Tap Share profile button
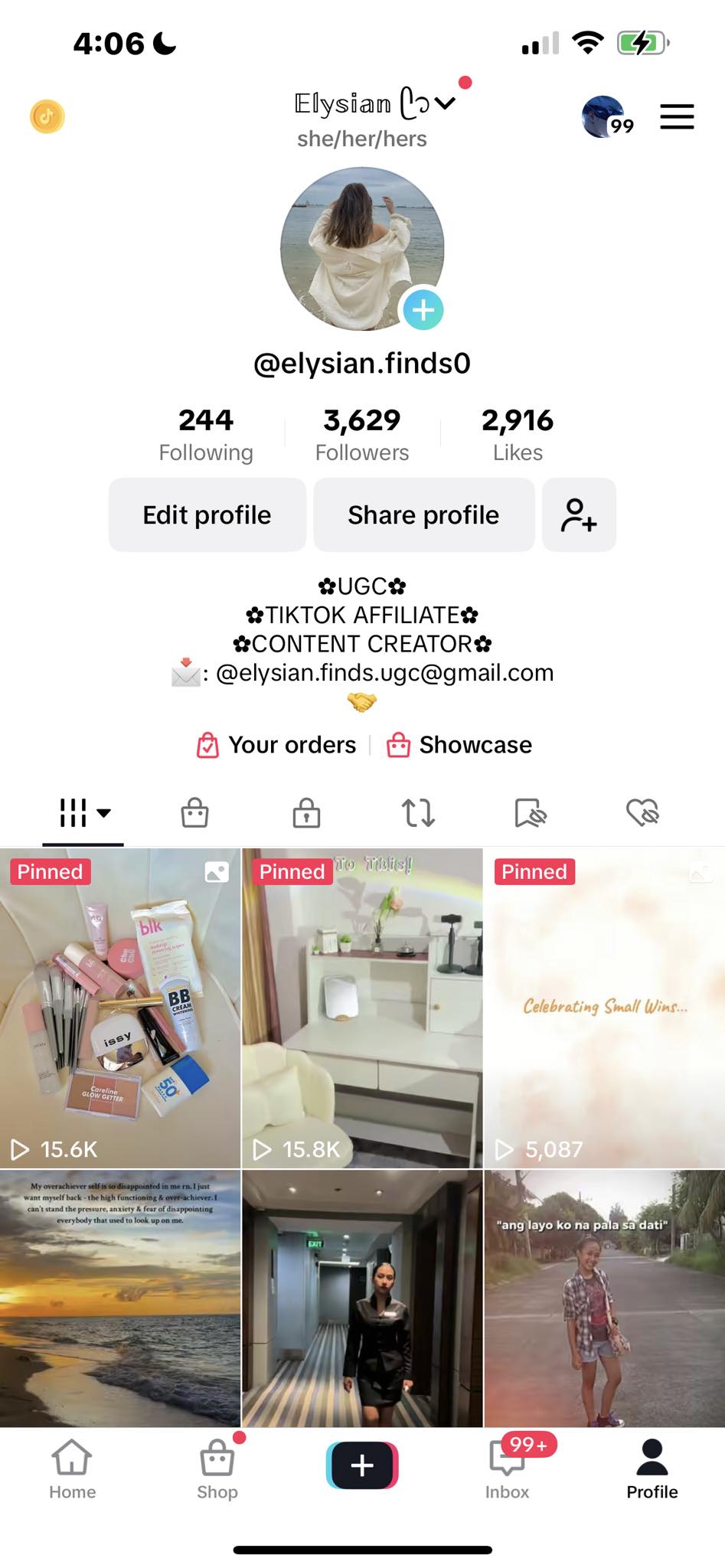 point(423,515)
